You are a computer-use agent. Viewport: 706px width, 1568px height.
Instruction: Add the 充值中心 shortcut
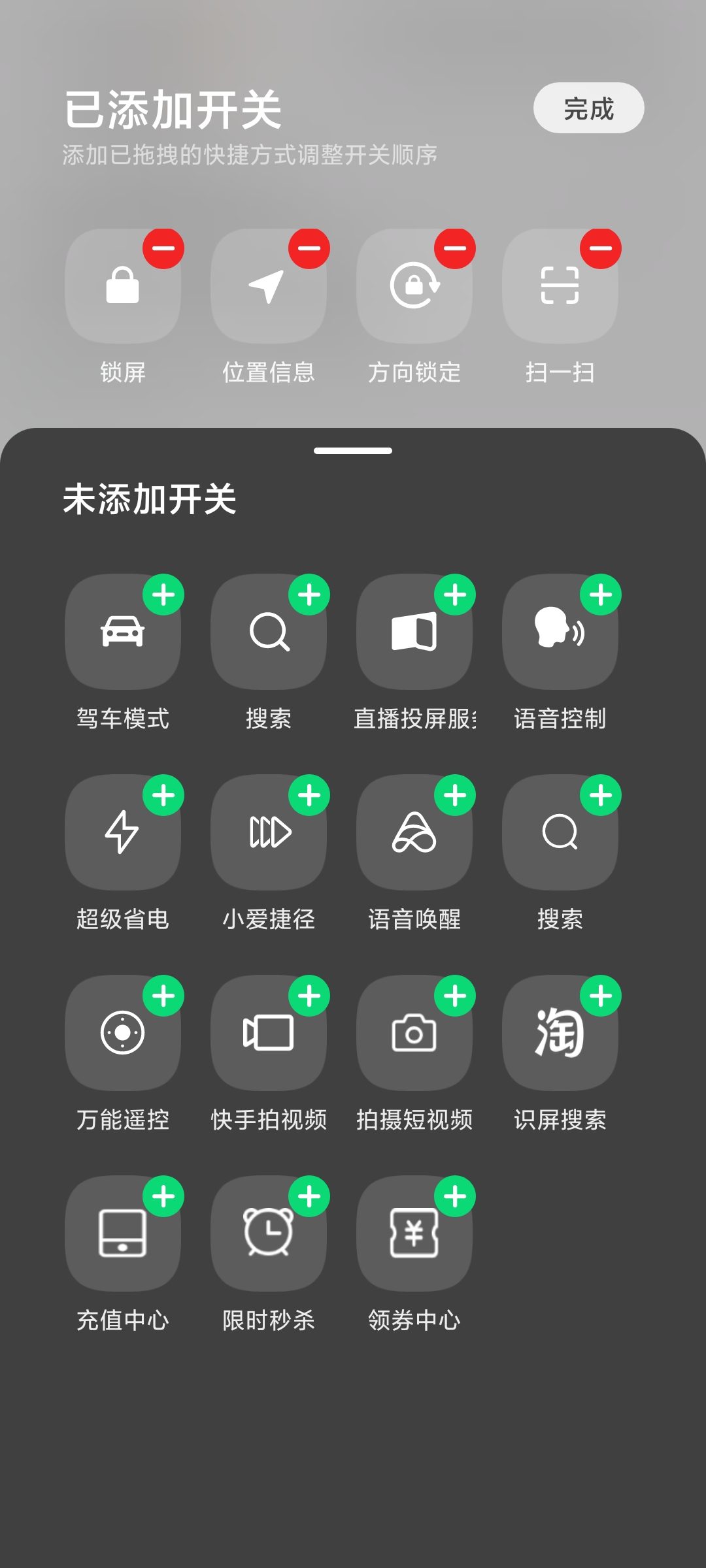(163, 1197)
